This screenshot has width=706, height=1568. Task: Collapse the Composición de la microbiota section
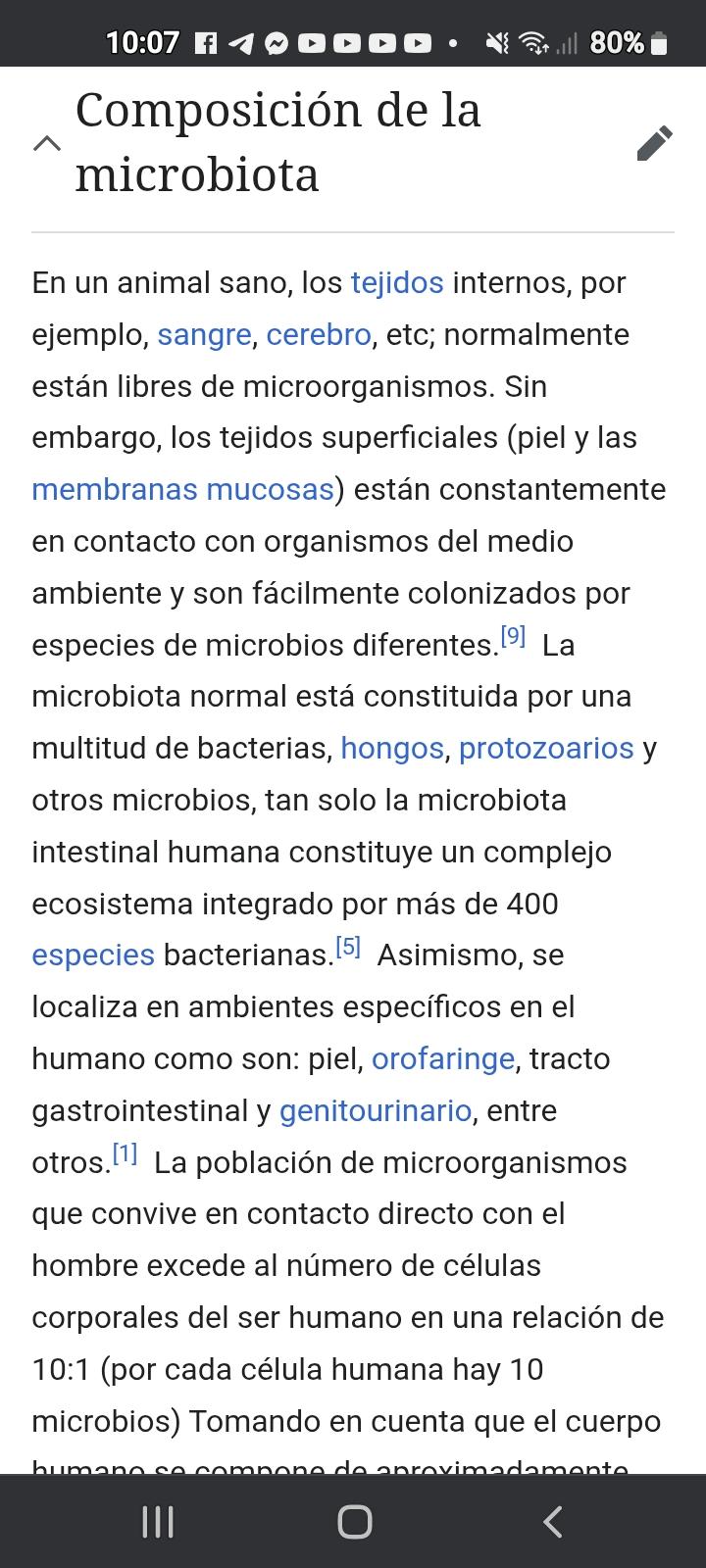[47, 143]
